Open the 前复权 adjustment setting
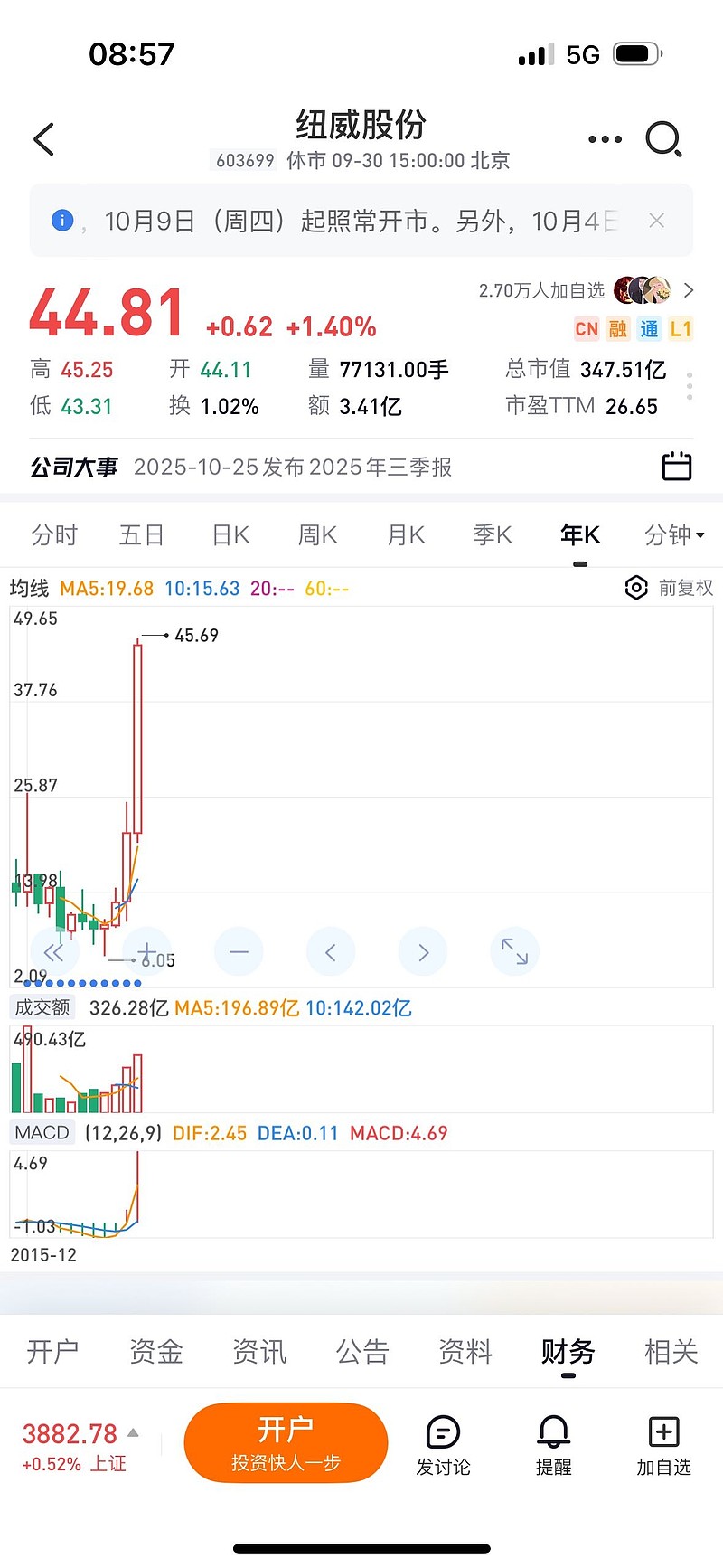 [670, 588]
